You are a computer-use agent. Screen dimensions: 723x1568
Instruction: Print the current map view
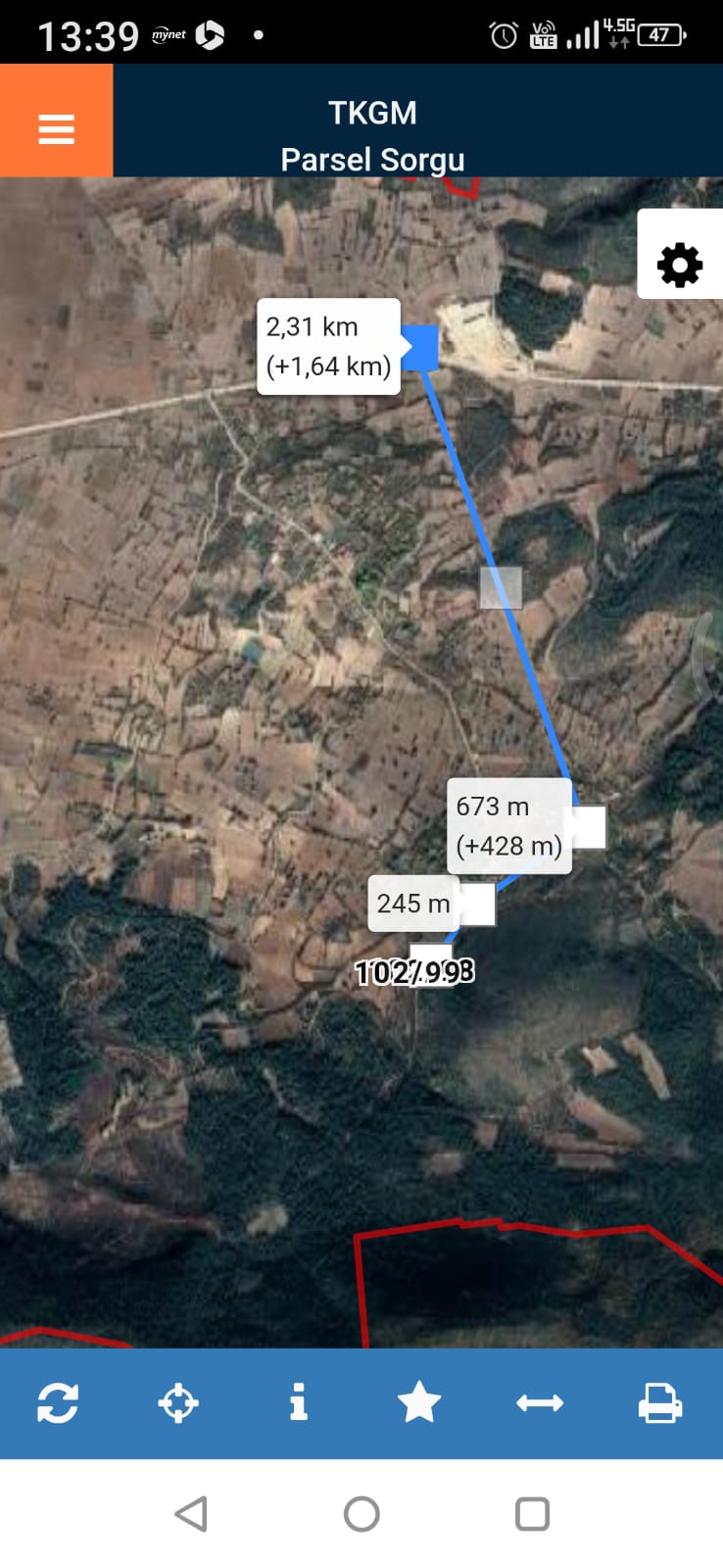660,1402
